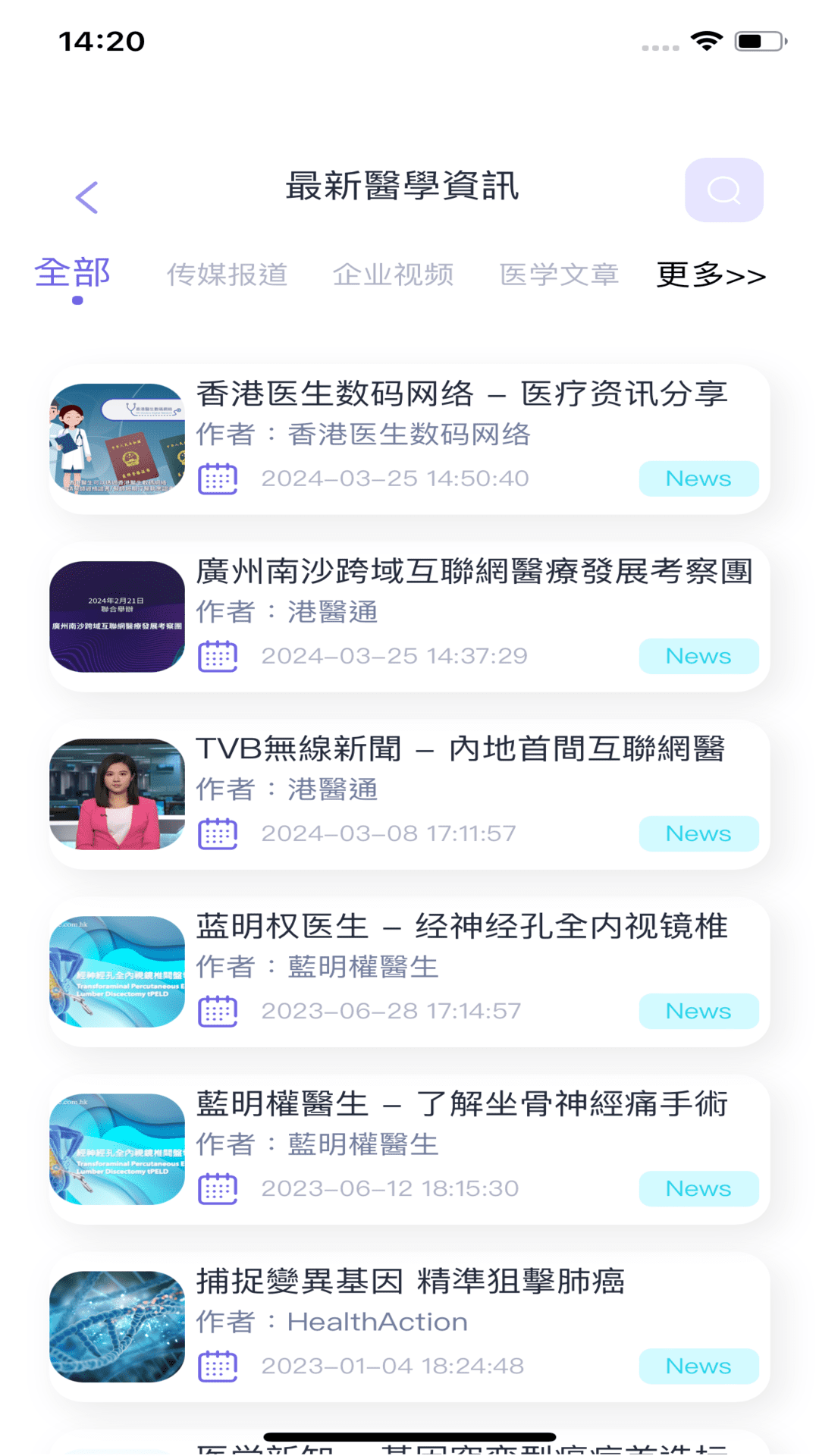819x1456 pixels.
Task: Open search with the magnifier icon
Action: [x=723, y=190]
